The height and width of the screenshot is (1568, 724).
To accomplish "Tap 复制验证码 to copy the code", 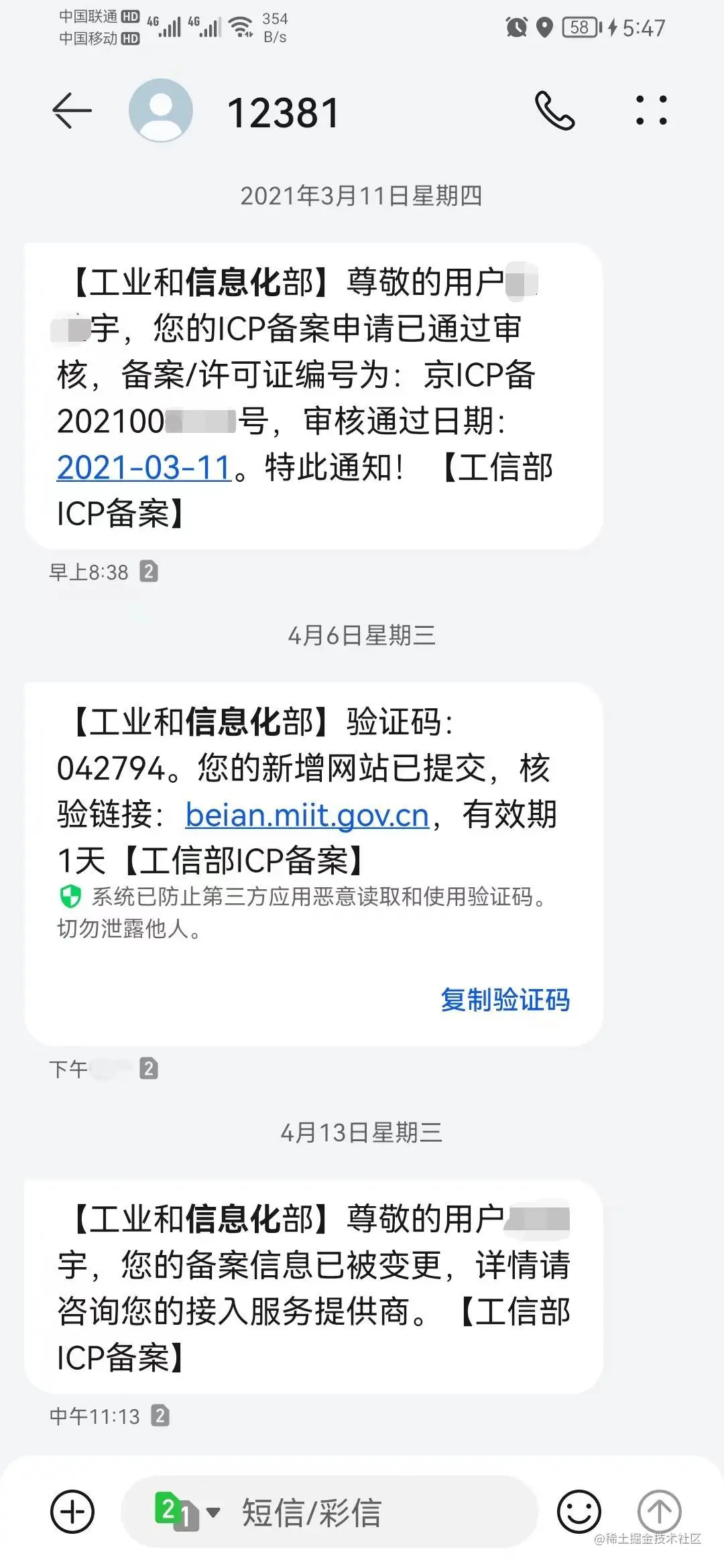I will [505, 1000].
